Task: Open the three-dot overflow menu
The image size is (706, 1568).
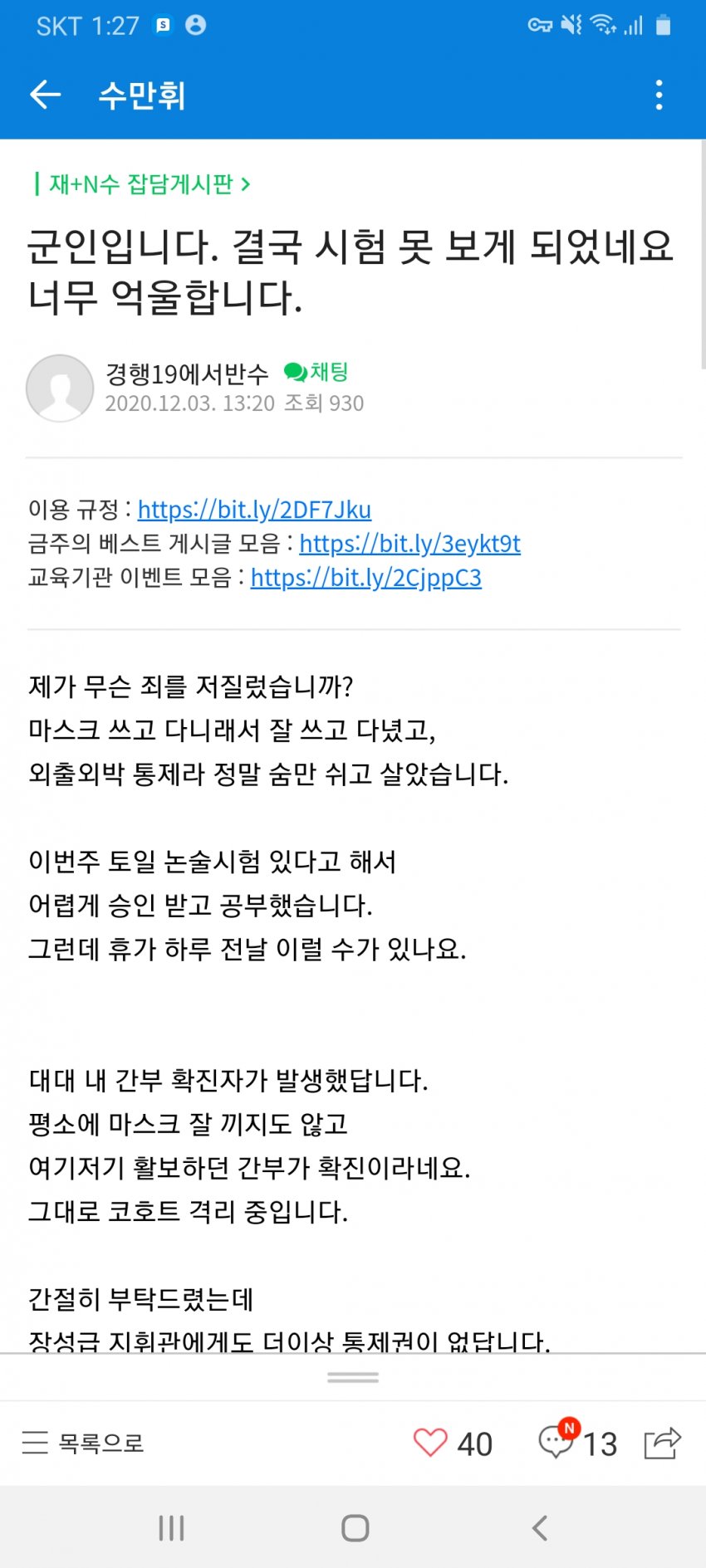Action: coord(659,95)
